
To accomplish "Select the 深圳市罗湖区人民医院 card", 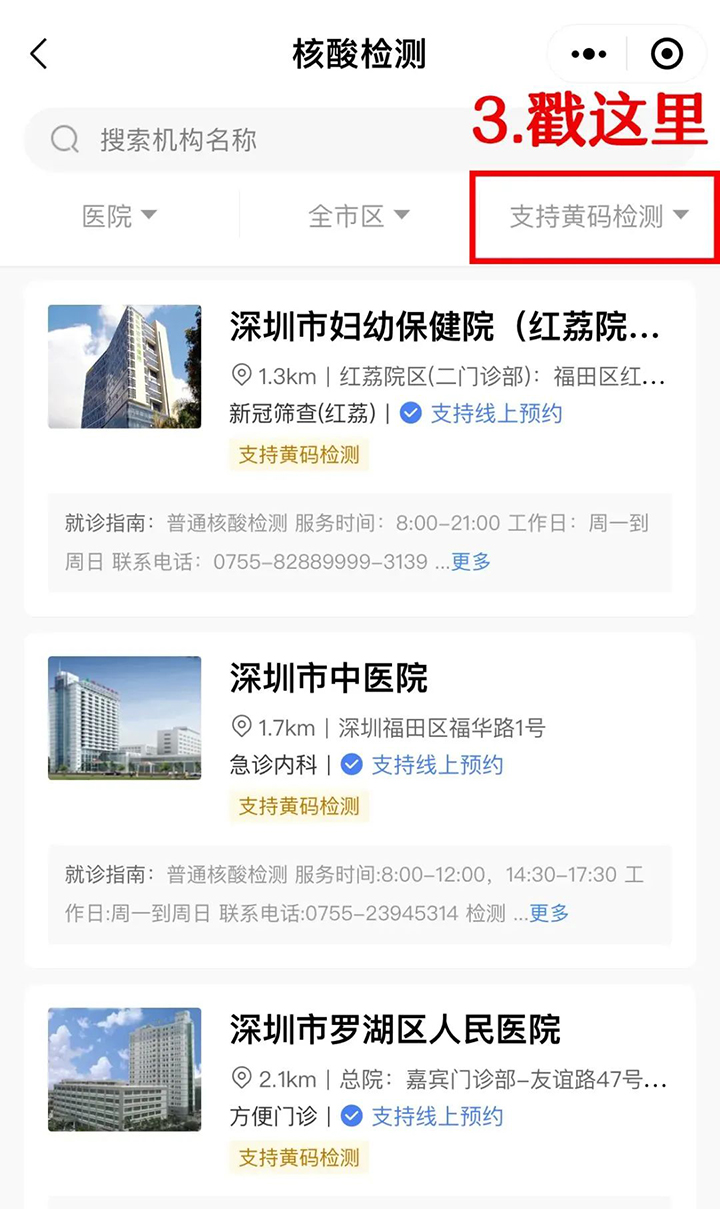I will pos(395,1030).
